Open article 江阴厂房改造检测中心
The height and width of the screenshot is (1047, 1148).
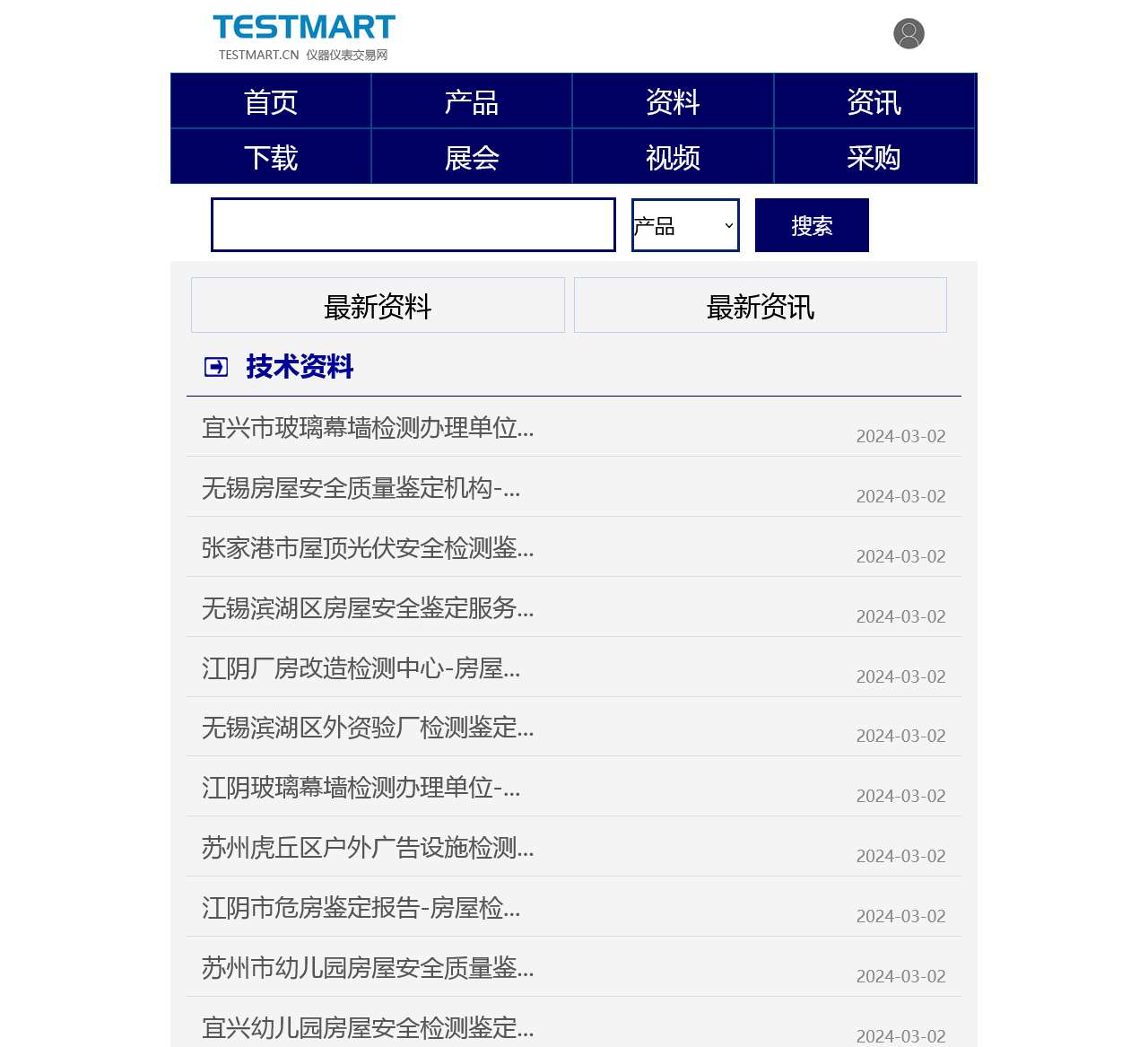tap(361, 668)
